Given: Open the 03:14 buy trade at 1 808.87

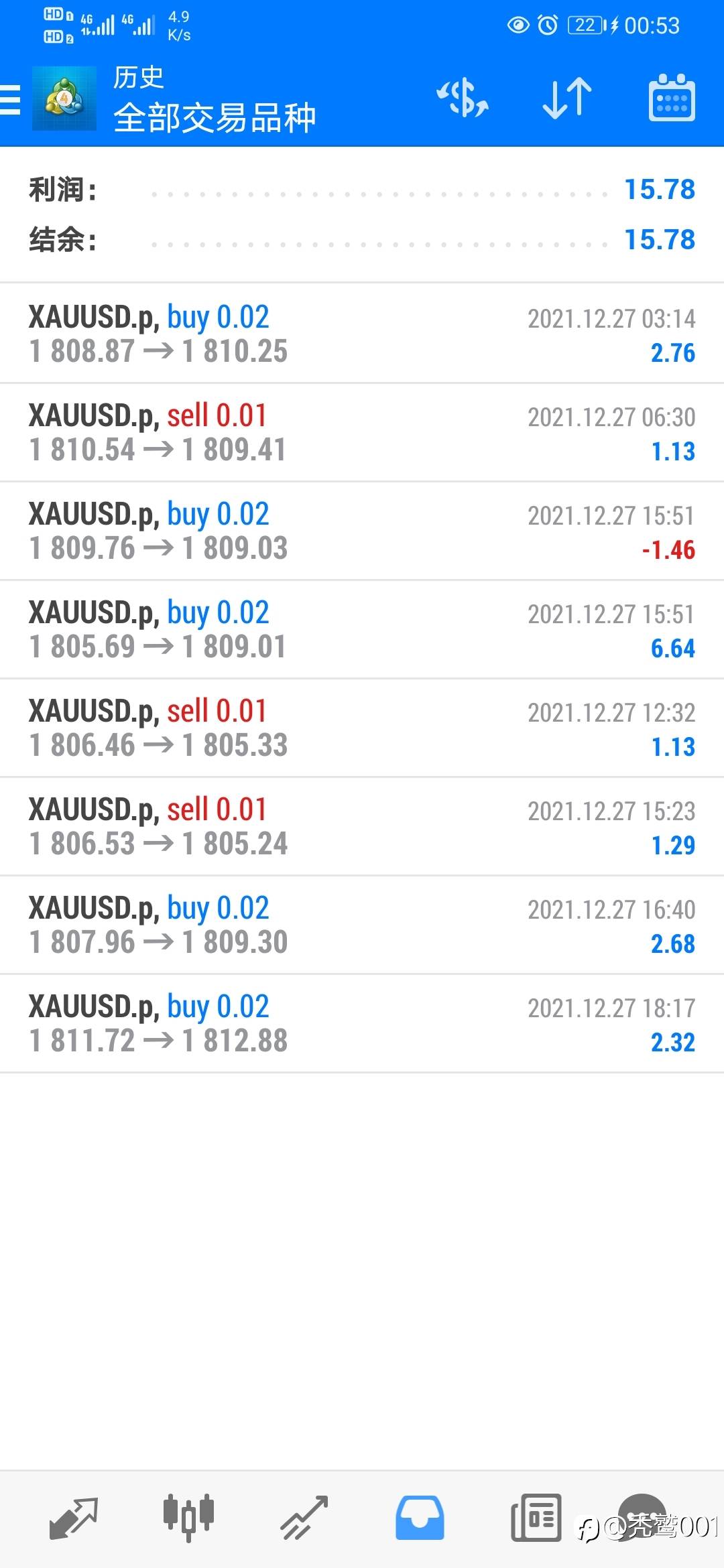Looking at the screenshot, I should (362, 334).
